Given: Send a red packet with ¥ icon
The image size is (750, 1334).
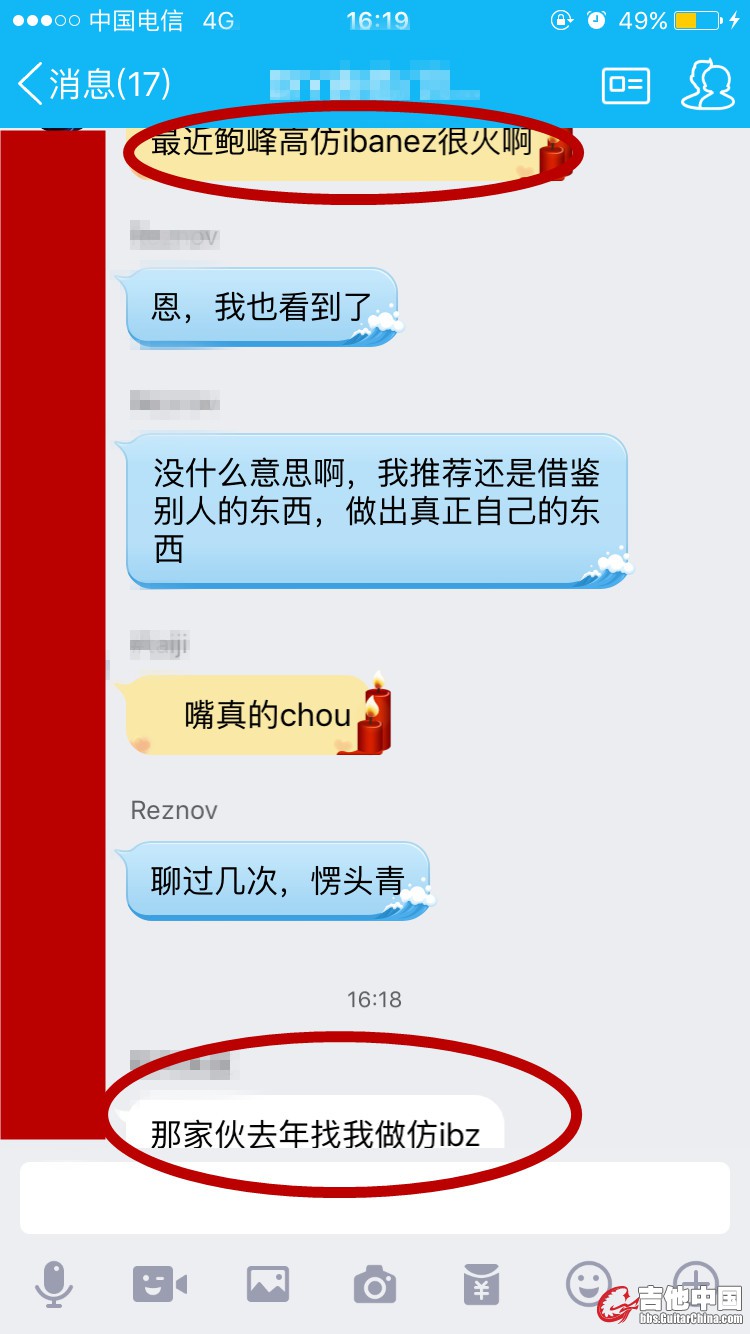Looking at the screenshot, I should tap(482, 1283).
